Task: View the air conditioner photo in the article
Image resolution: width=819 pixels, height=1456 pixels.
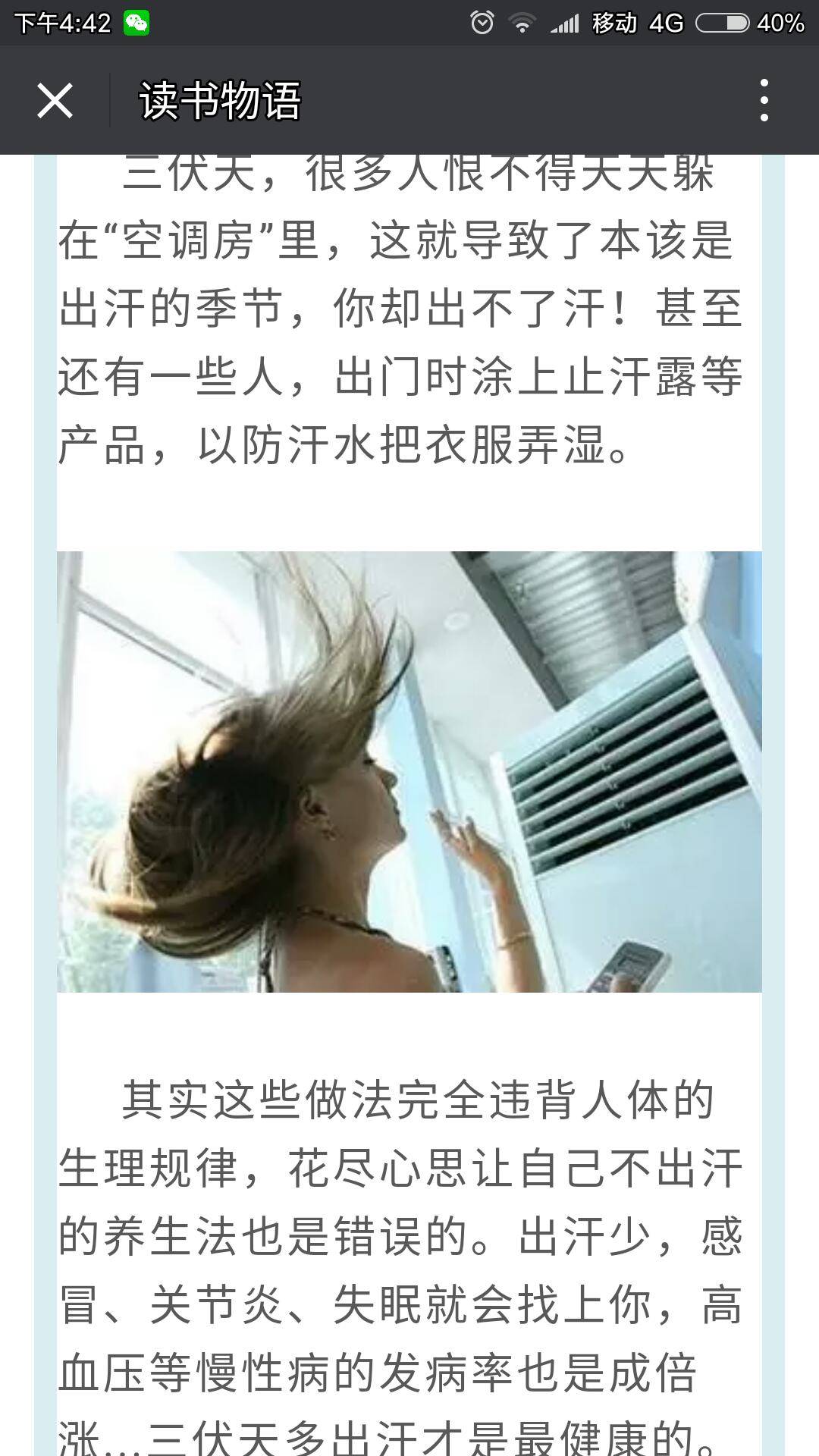Action: [409, 771]
